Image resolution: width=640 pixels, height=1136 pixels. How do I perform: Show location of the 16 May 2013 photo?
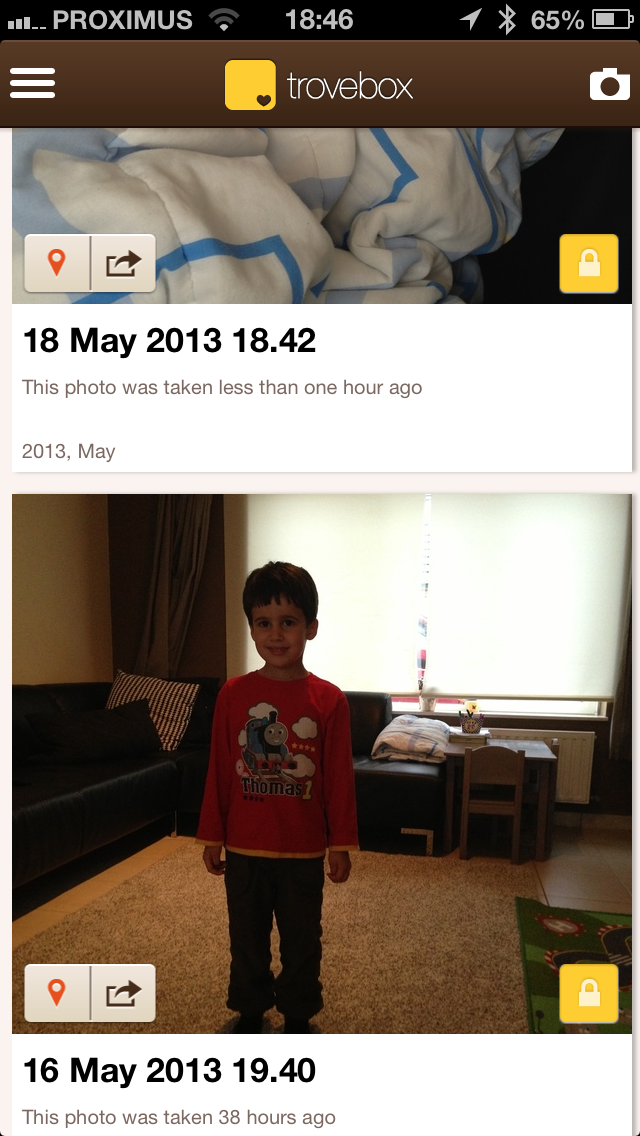(57, 993)
